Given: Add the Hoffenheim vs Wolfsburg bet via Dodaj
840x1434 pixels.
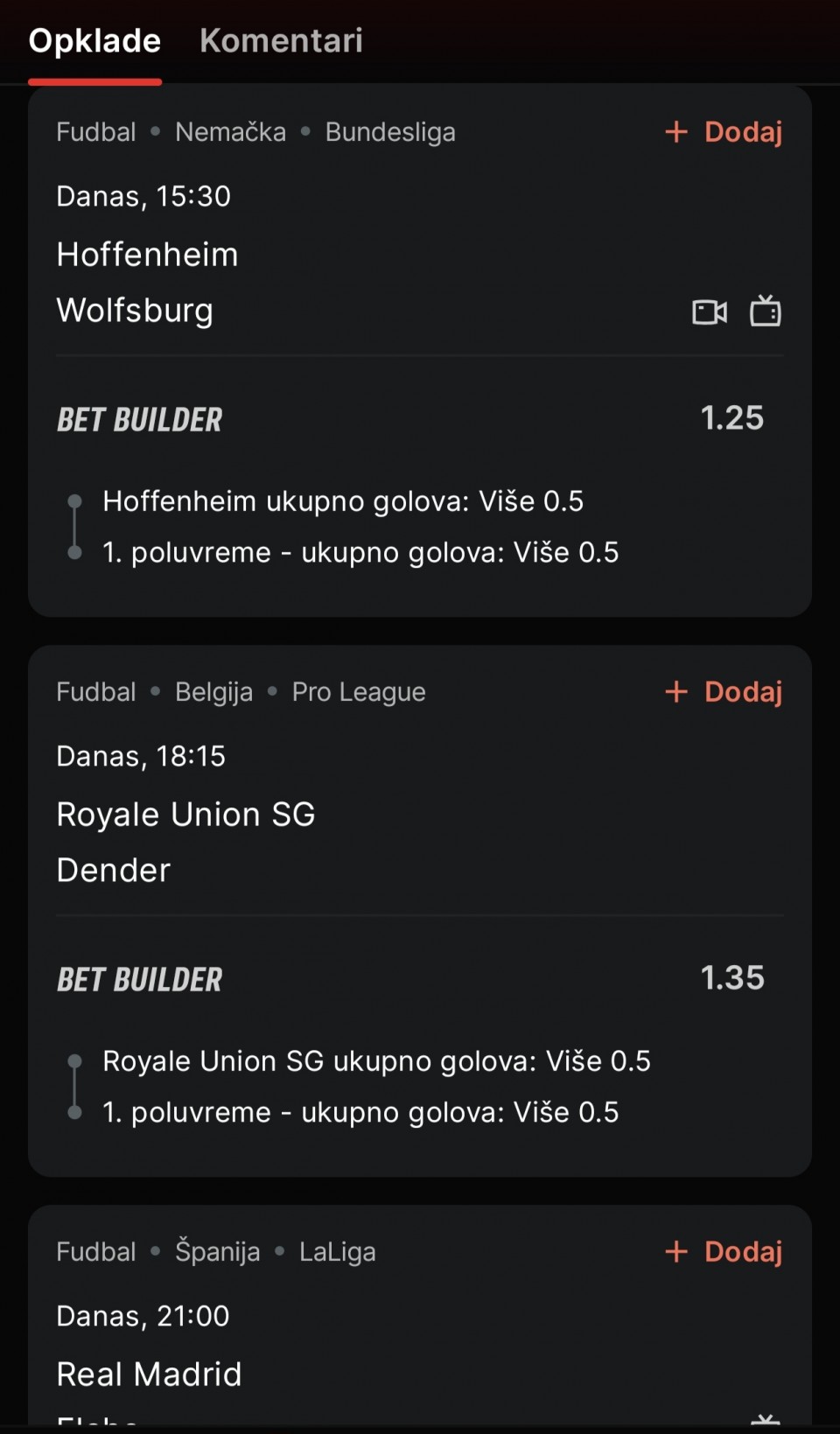Looking at the screenshot, I should point(724,132).
